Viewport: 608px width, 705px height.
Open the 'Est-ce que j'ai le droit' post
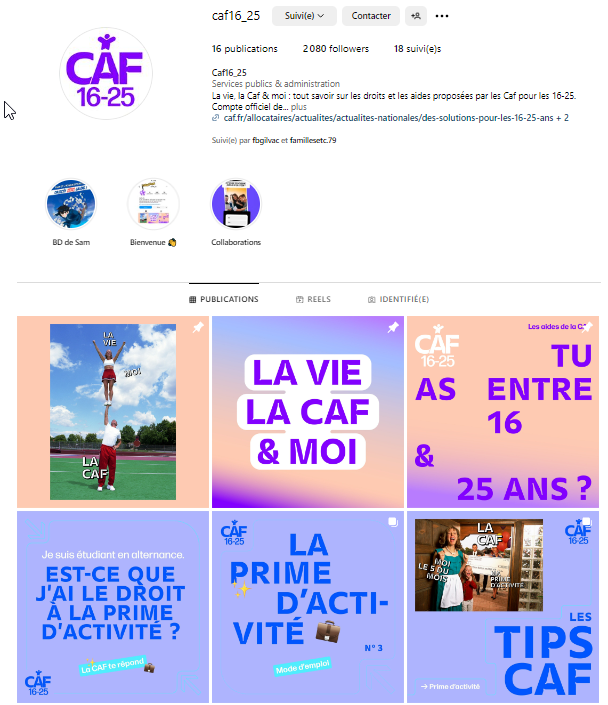(x=112, y=606)
